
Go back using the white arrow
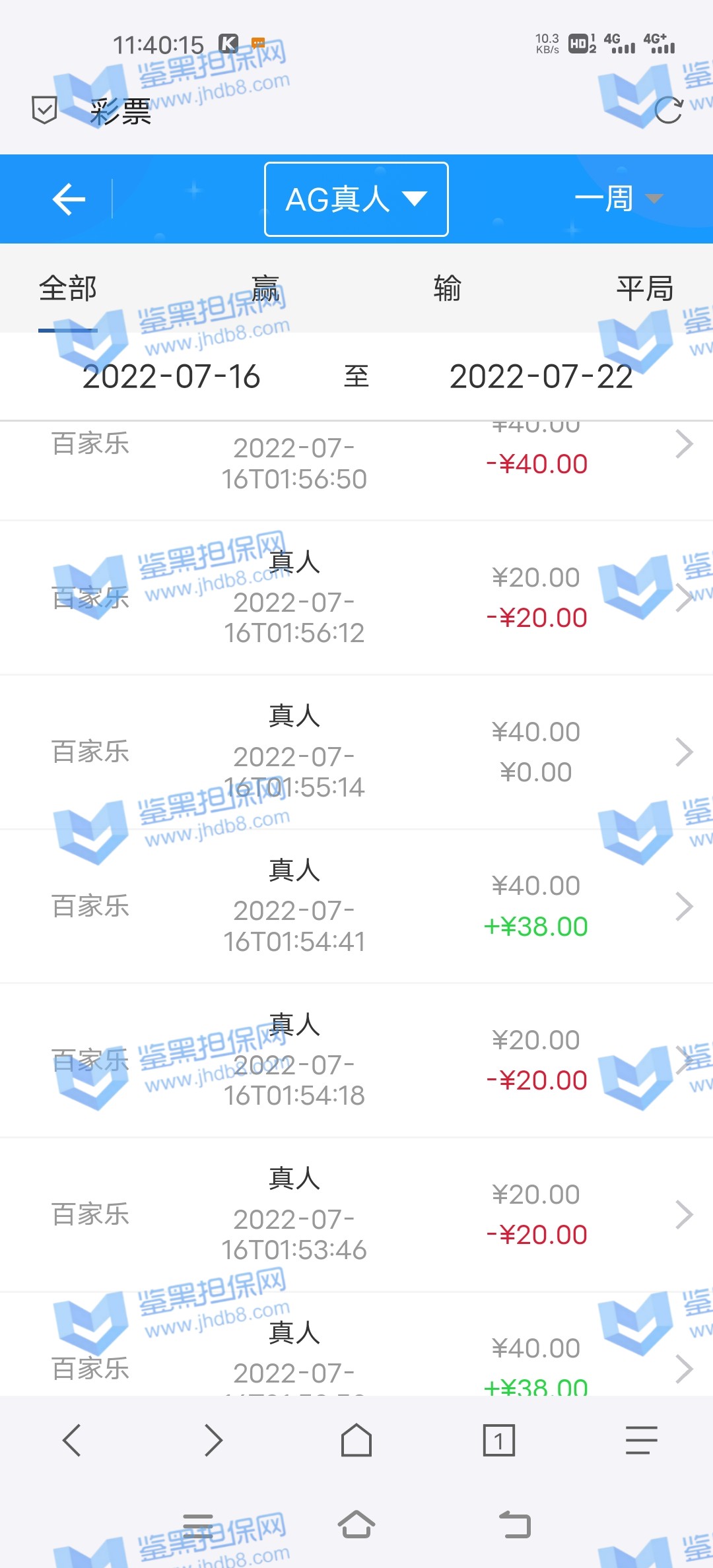[x=69, y=199]
